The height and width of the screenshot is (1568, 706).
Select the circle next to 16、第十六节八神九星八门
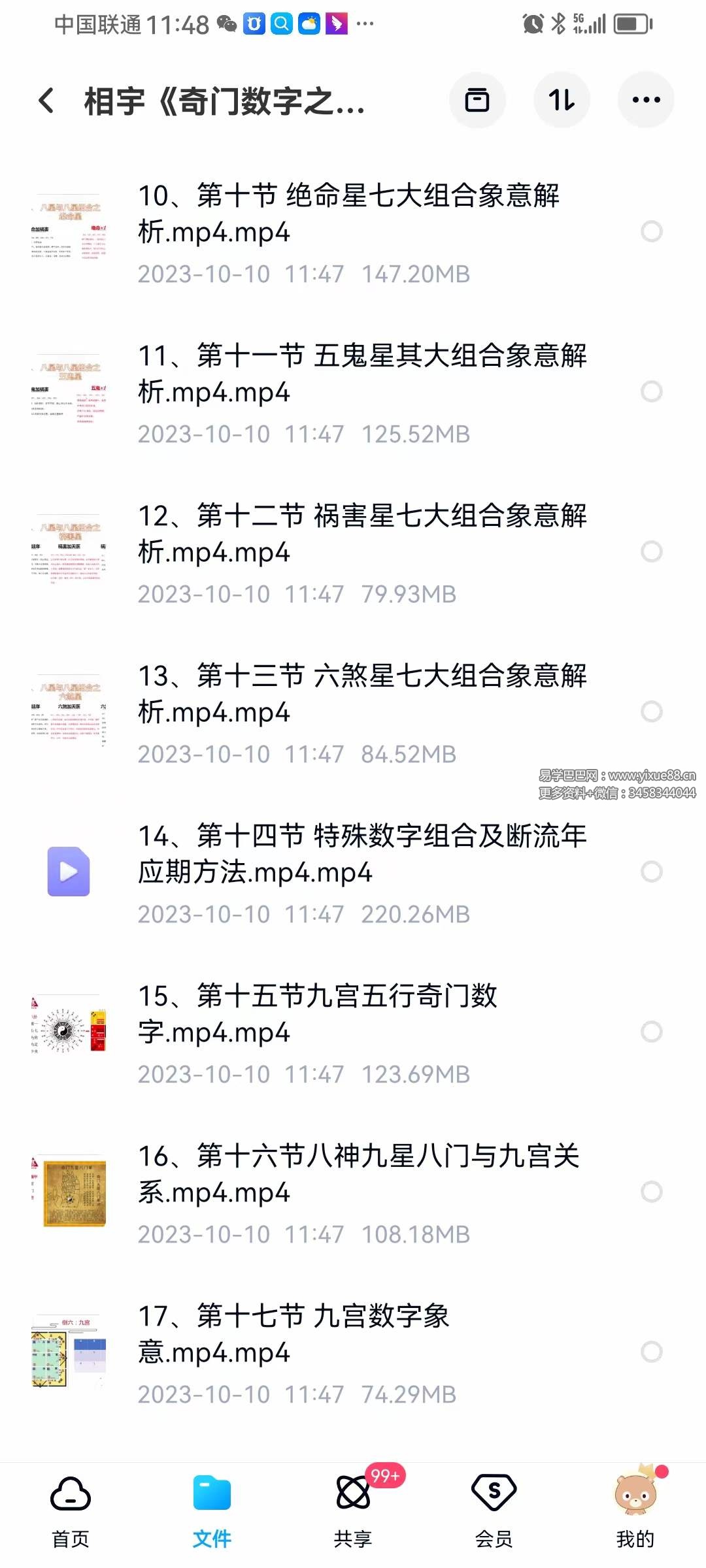[x=651, y=1192]
